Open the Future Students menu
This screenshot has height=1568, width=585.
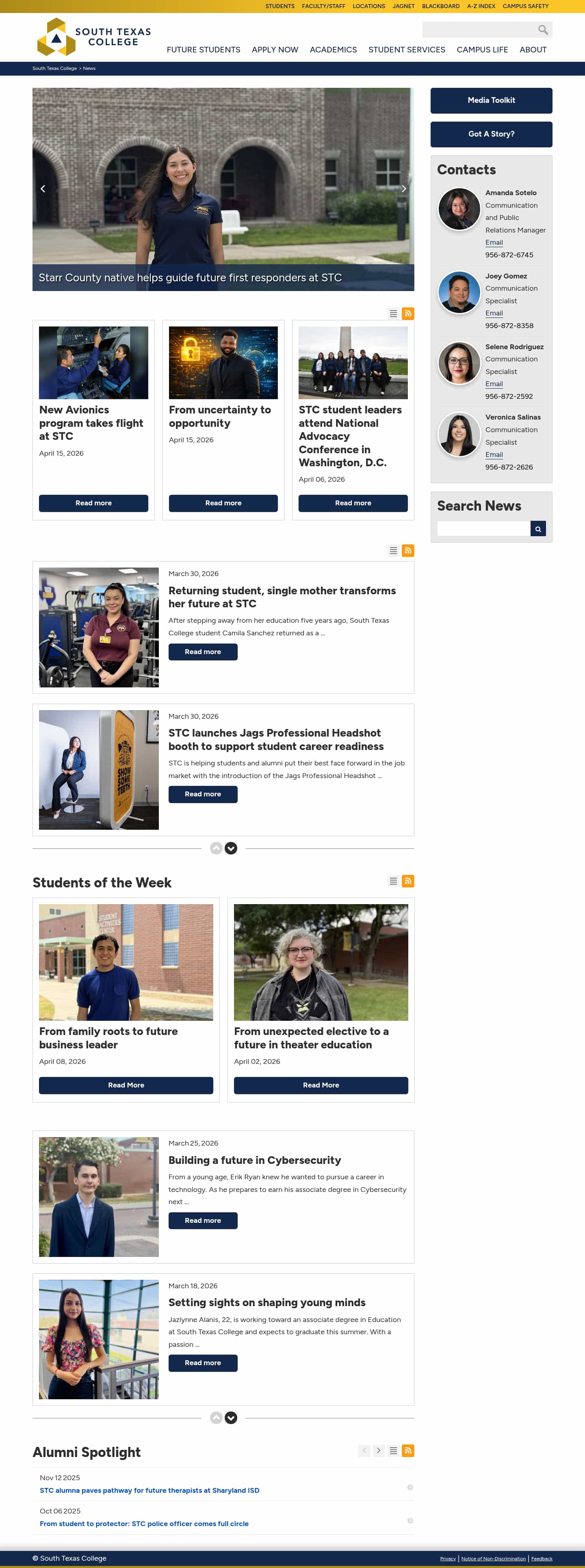[x=203, y=50]
